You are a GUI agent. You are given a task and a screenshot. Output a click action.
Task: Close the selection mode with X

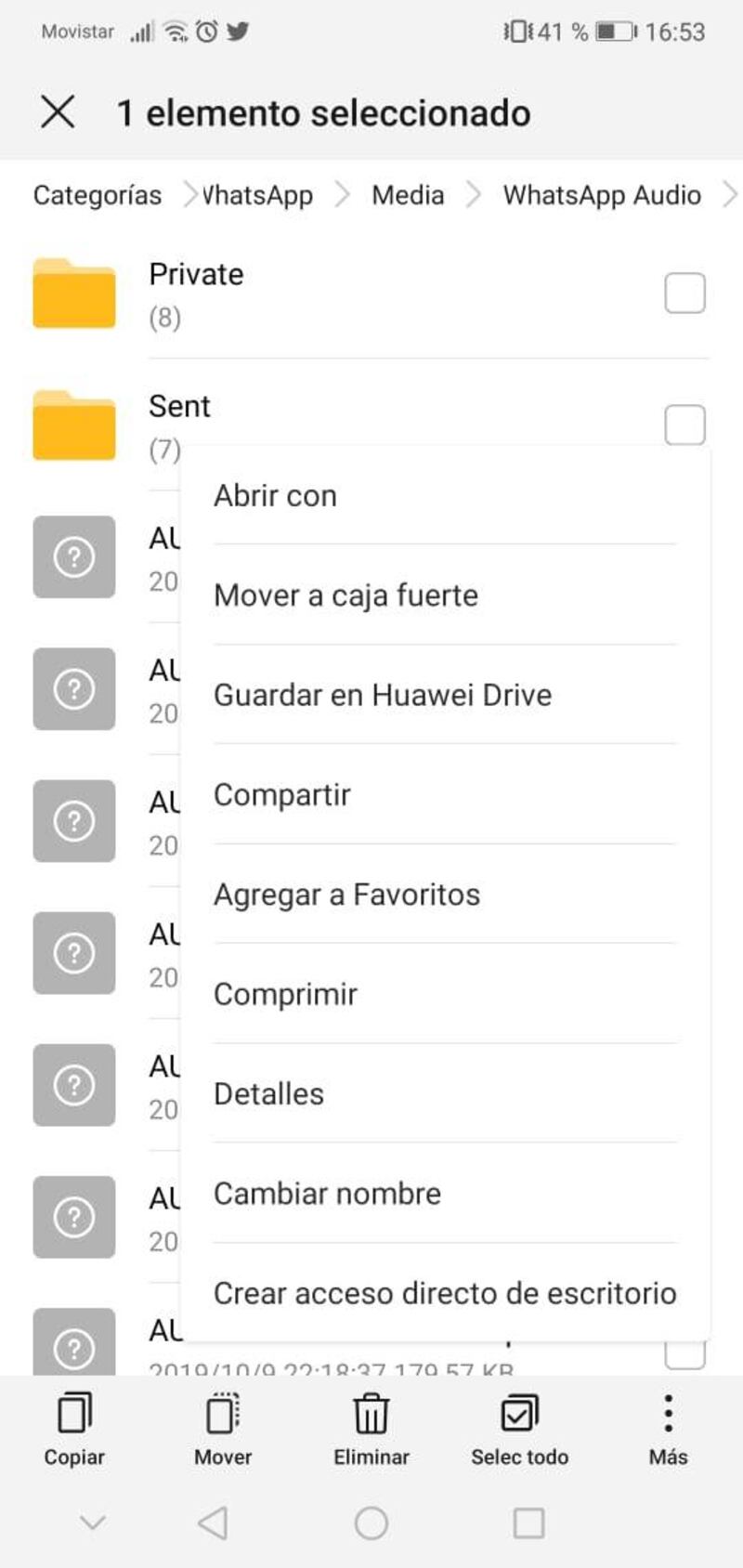(x=58, y=112)
